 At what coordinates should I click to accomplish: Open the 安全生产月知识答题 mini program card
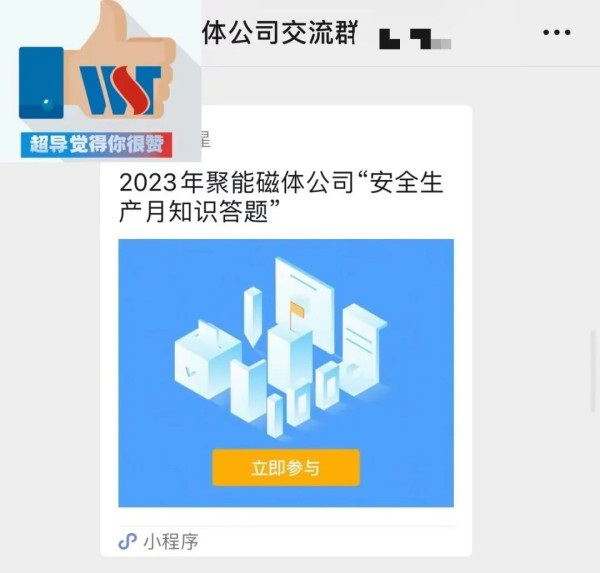pos(286,372)
